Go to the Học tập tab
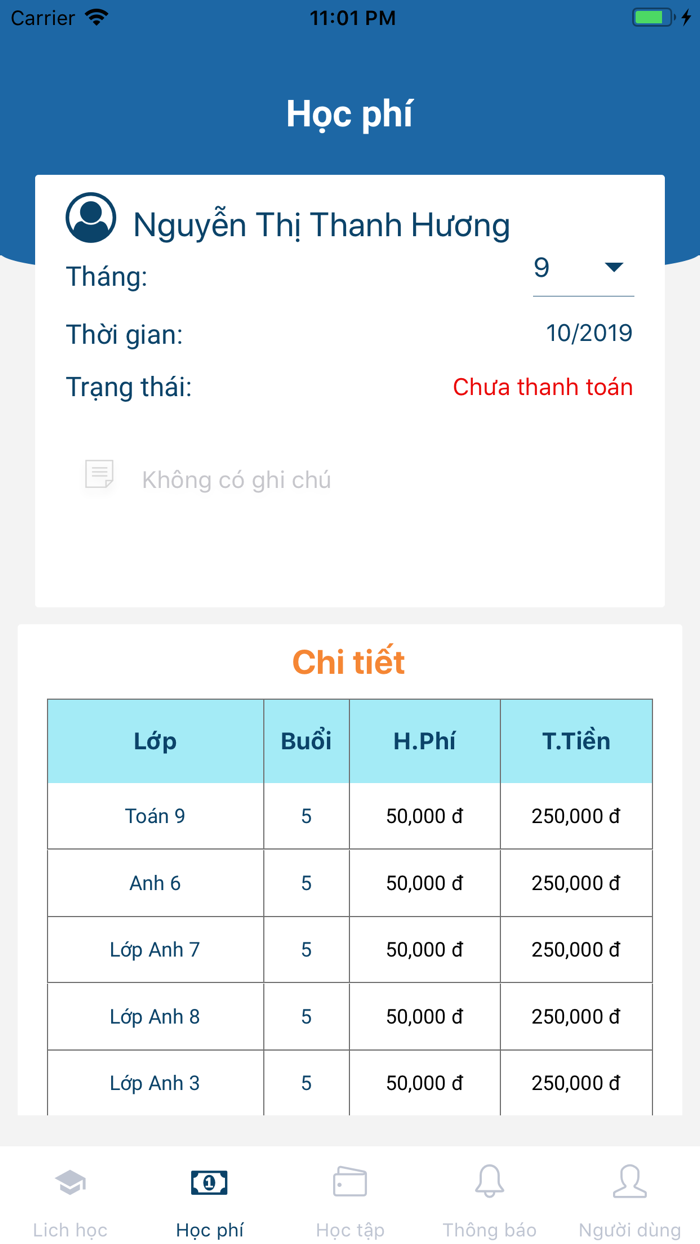This screenshot has width=700, height=1244. [350, 1198]
